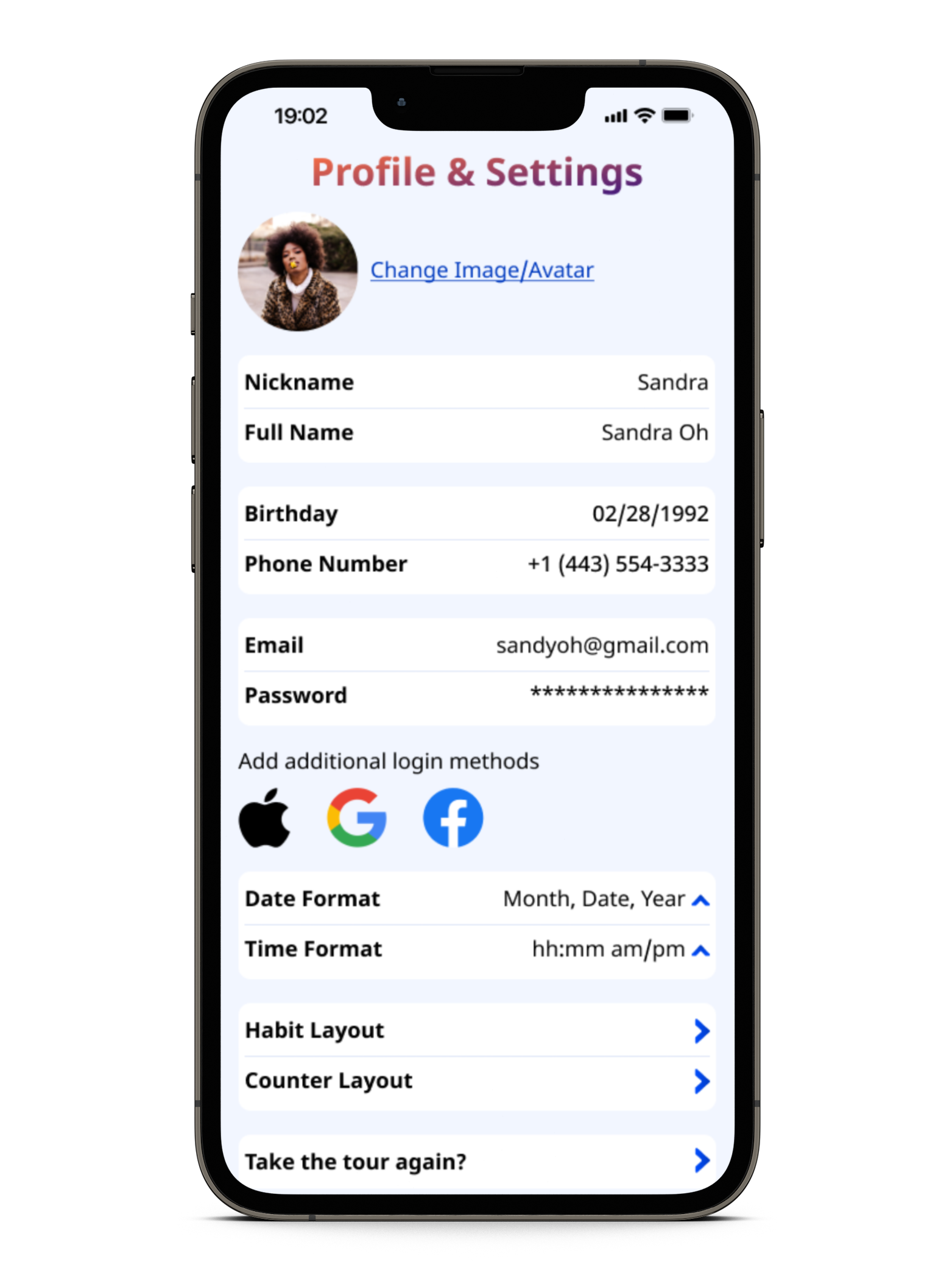Tap the Change Image/Avatar link
The height and width of the screenshot is (1270, 952).
pos(482,270)
